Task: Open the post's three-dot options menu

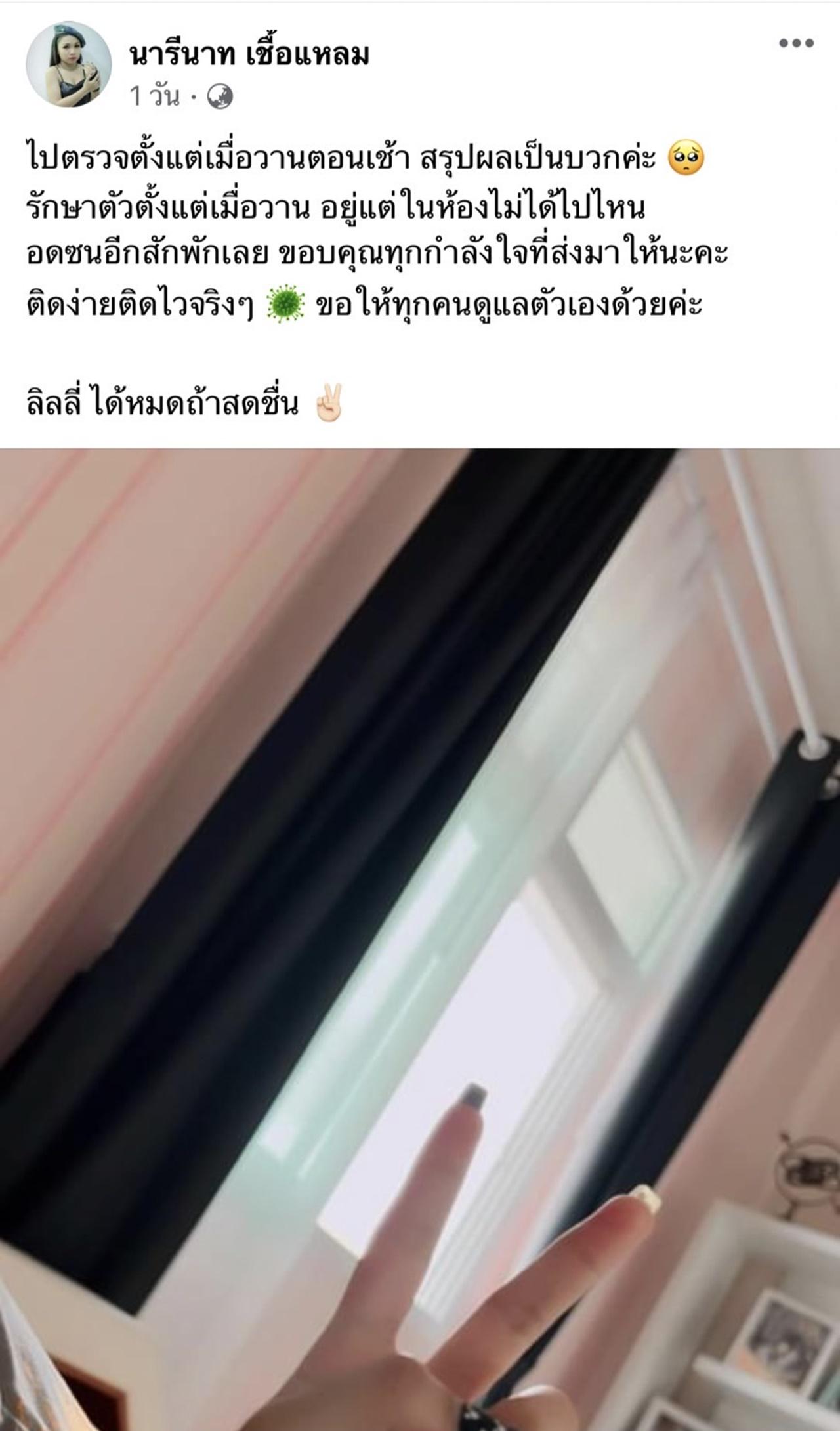Action: coord(796,44)
